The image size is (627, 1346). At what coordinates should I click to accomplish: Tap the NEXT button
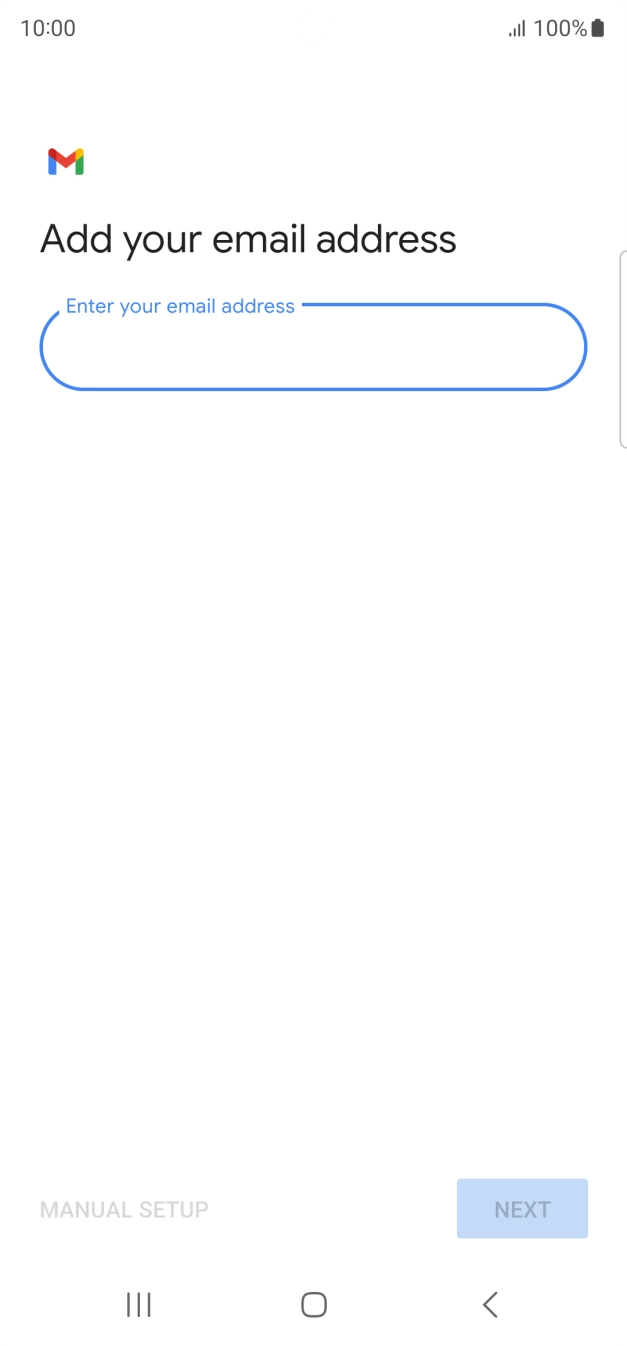(522, 1209)
